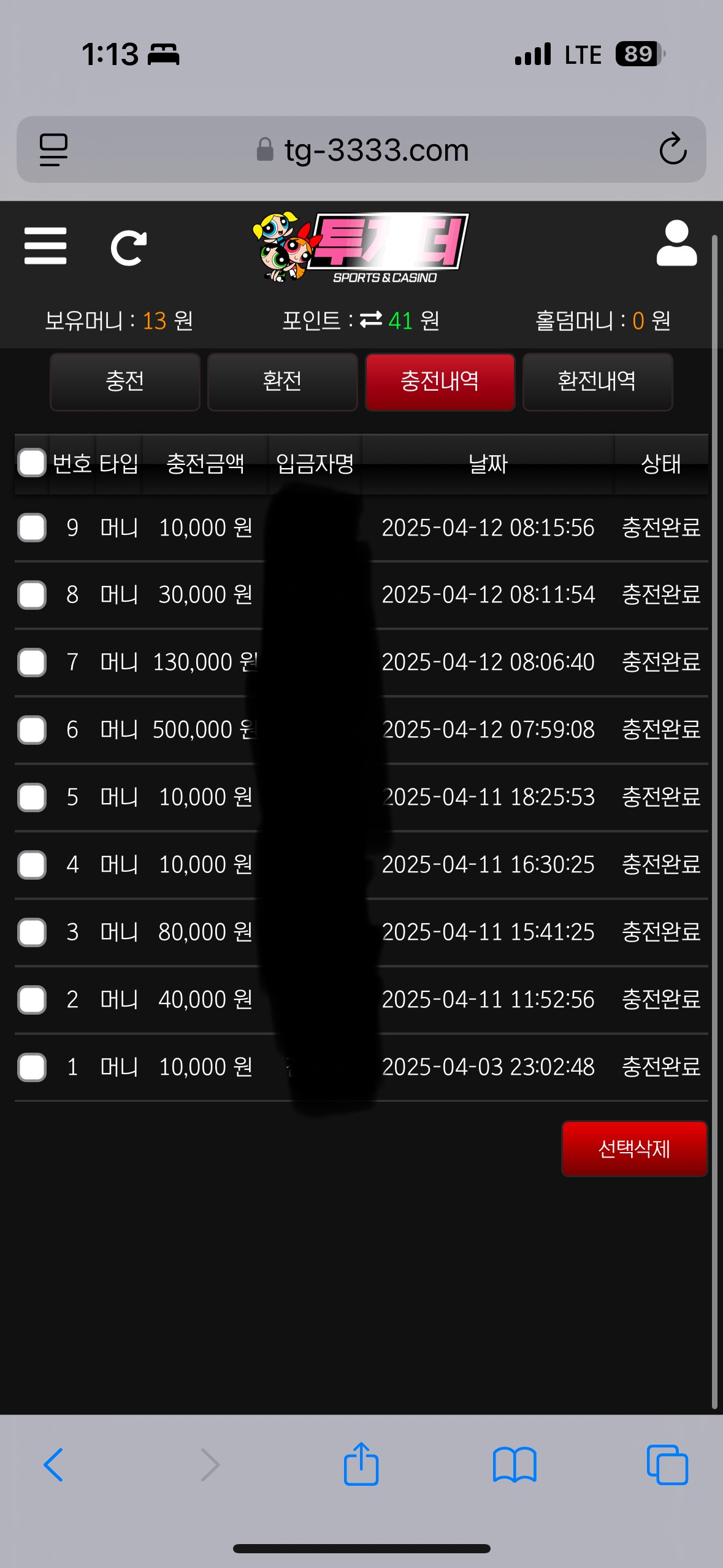The width and height of the screenshot is (723, 1568).
Task: Select the 충전내역 tab
Action: click(440, 382)
